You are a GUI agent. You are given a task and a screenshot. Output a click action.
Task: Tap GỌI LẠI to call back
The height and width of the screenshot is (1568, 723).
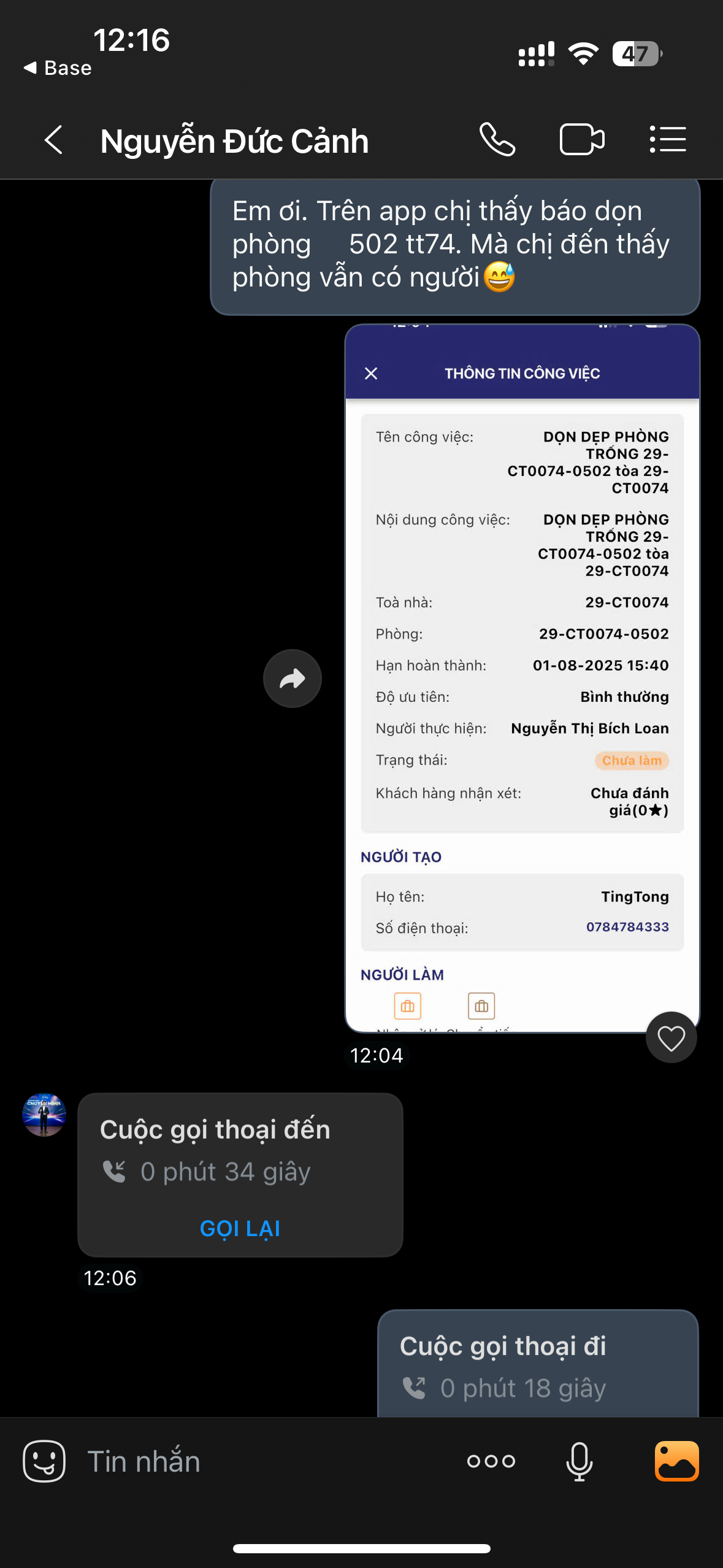click(240, 1229)
